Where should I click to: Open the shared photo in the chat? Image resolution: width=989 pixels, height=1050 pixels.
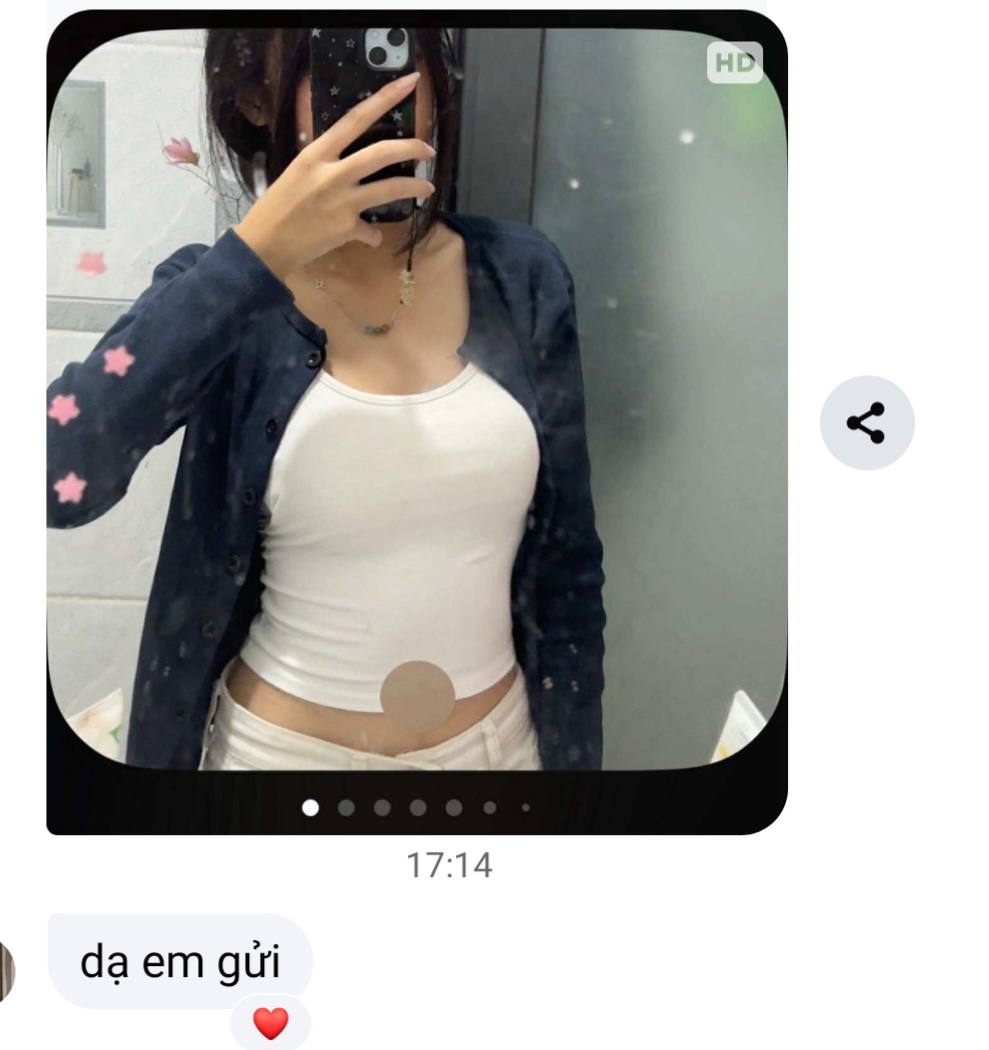[416, 400]
